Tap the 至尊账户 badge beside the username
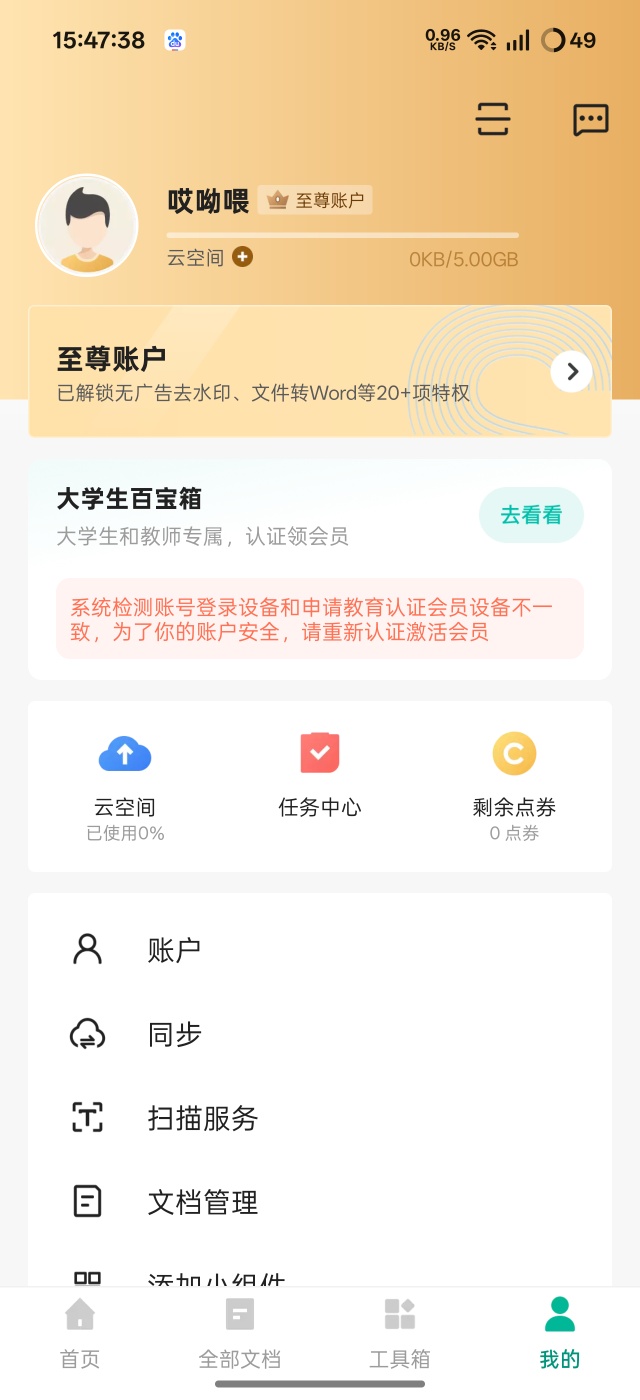Screen dimensions: 640x1400 pos(316,200)
